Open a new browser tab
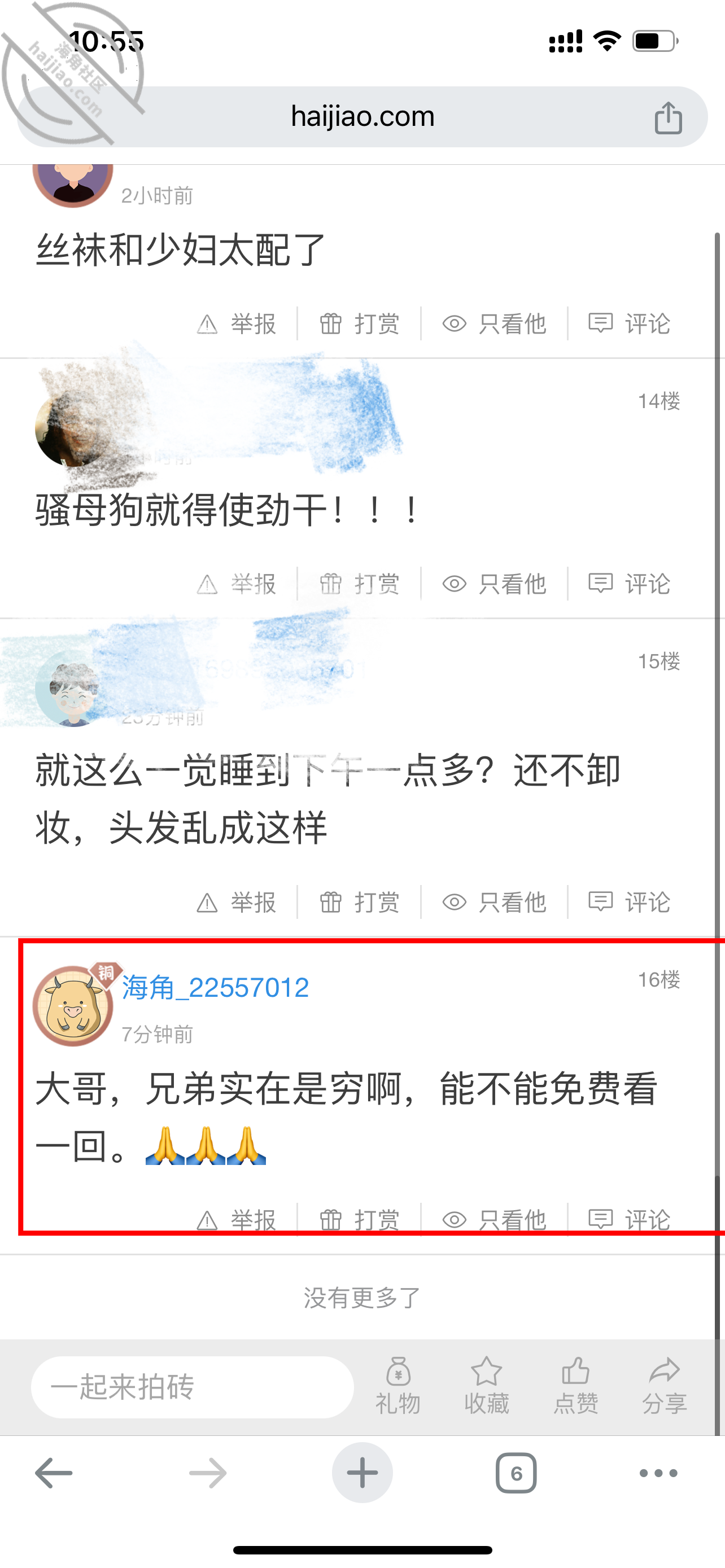The image size is (725, 1568). [362, 1473]
